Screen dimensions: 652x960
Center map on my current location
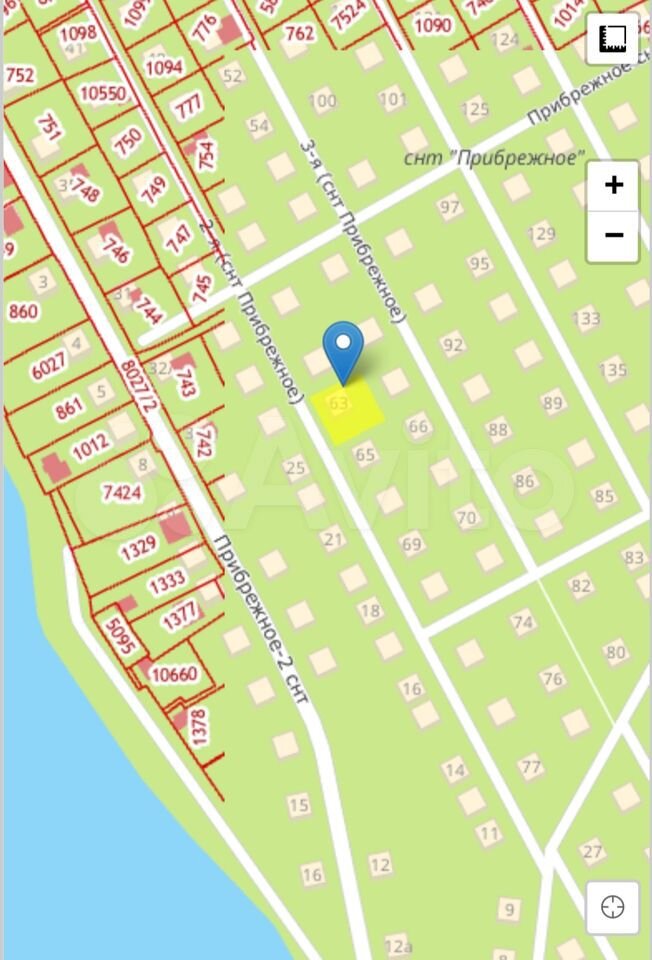(x=612, y=907)
